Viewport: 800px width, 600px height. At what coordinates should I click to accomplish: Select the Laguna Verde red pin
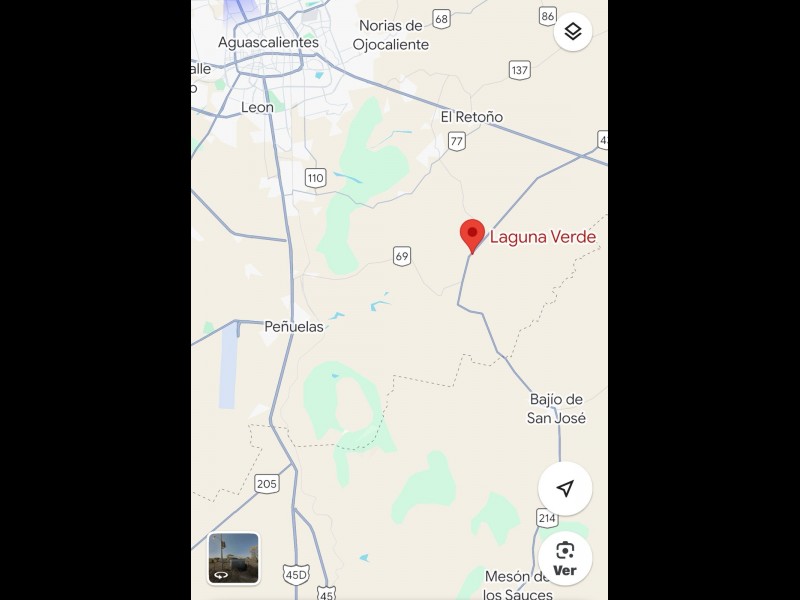472,236
